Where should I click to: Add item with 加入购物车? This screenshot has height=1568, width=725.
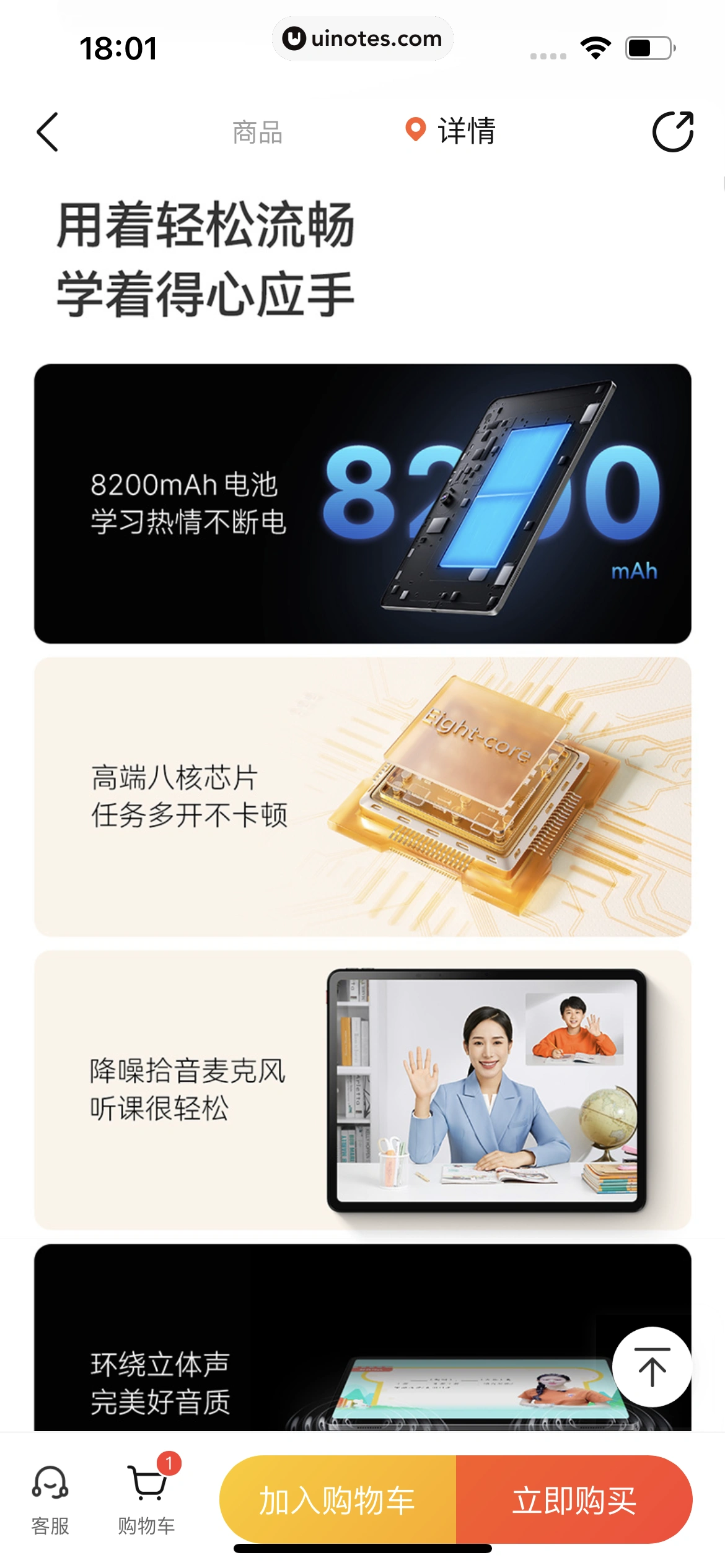pyautogui.click(x=338, y=1500)
